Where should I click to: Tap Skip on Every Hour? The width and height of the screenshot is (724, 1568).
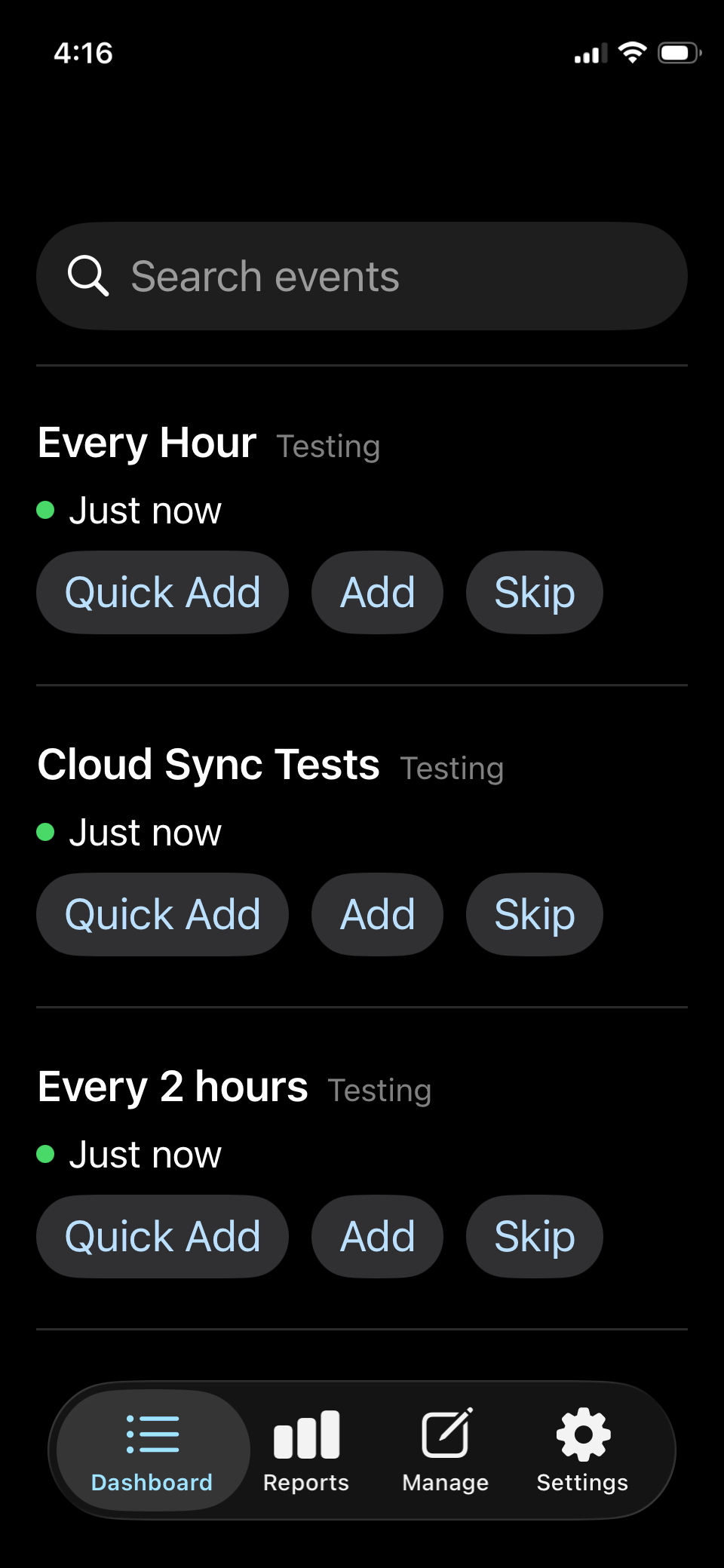533,592
